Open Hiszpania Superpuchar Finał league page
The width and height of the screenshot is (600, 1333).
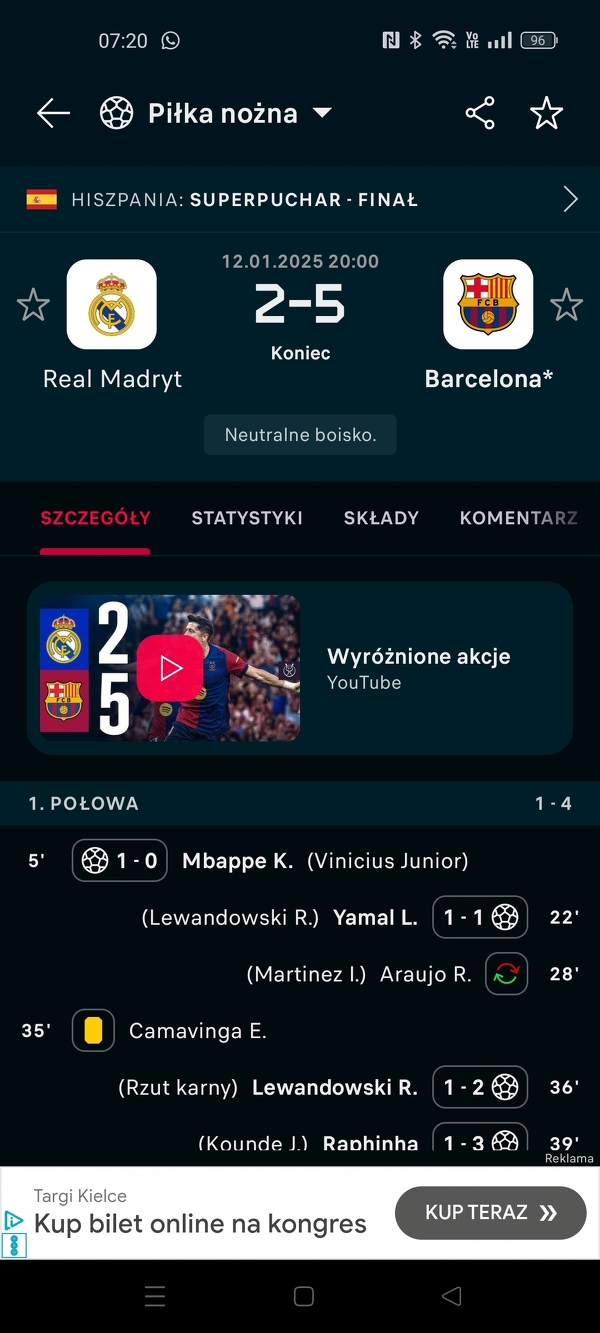click(300, 199)
